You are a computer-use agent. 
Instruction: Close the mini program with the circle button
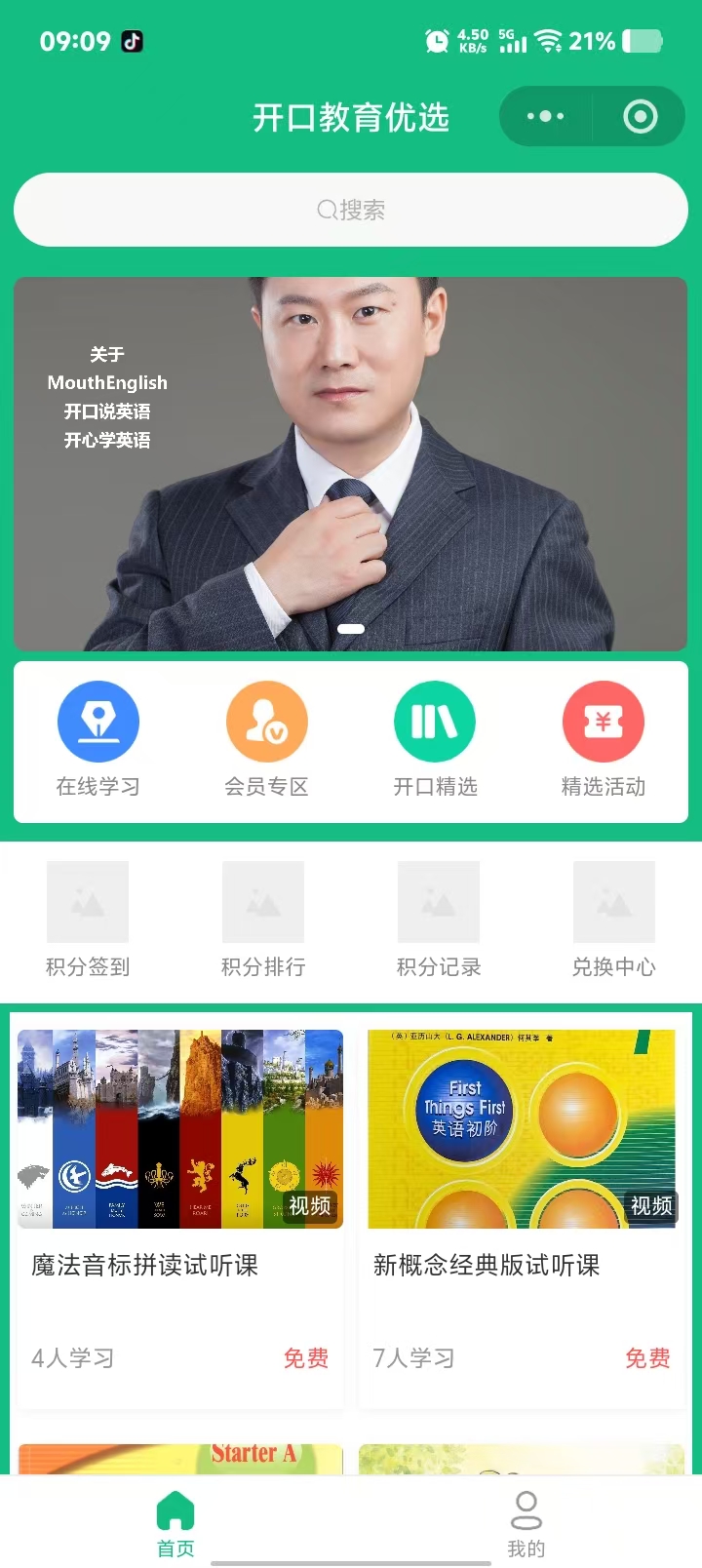pyautogui.click(x=640, y=117)
